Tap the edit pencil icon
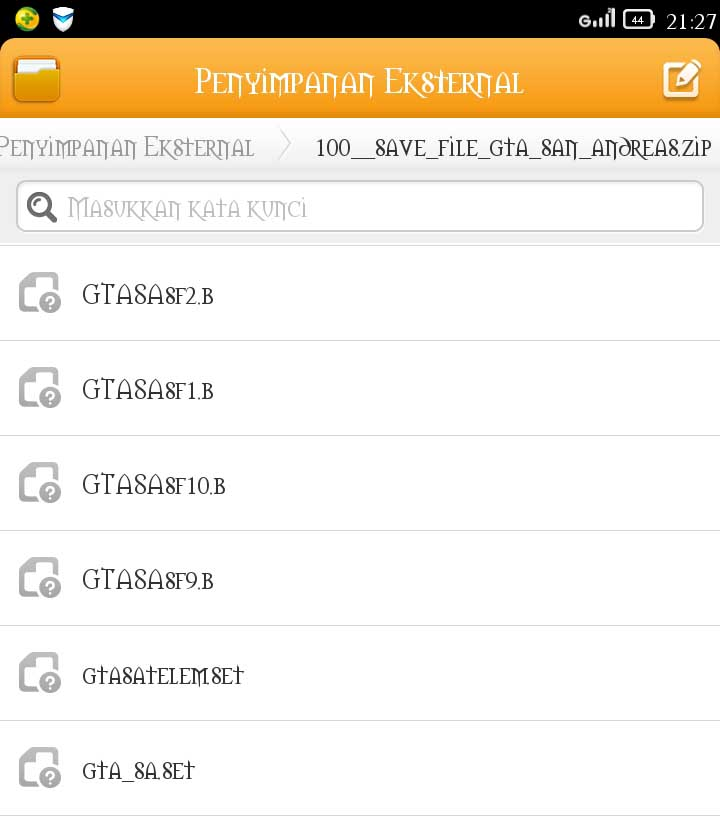 (682, 80)
